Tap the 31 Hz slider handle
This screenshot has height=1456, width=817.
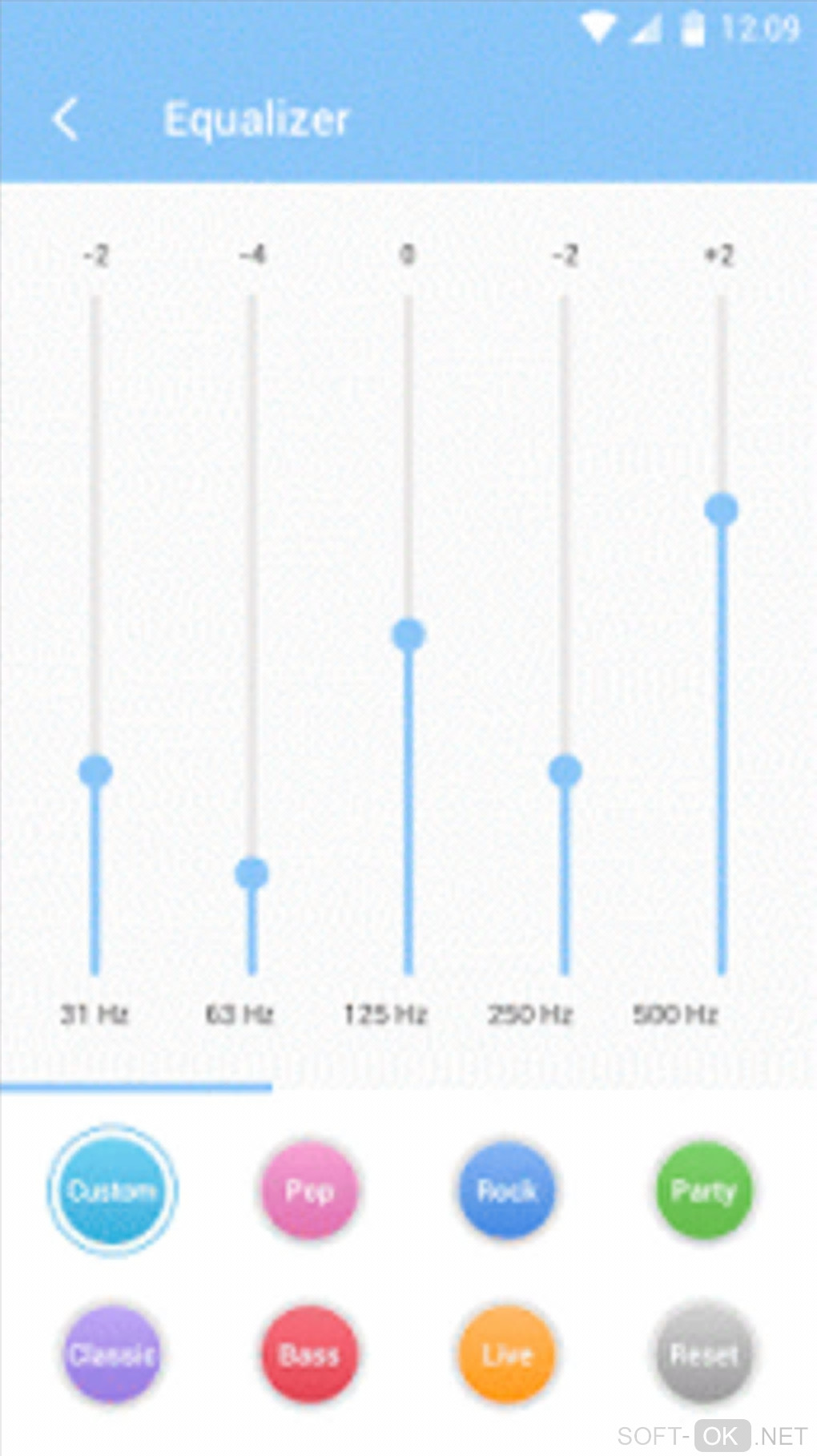click(95, 771)
